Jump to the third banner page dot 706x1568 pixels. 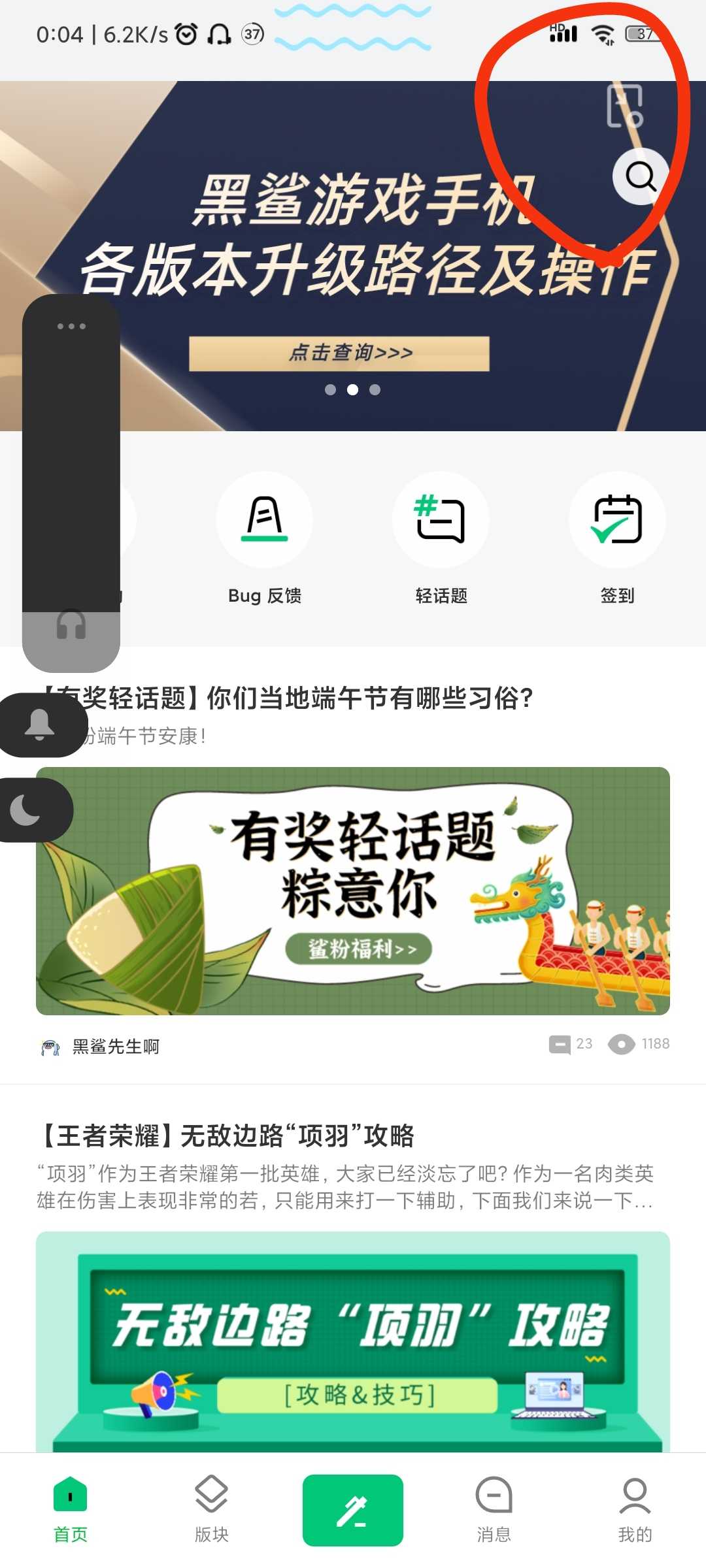point(375,390)
